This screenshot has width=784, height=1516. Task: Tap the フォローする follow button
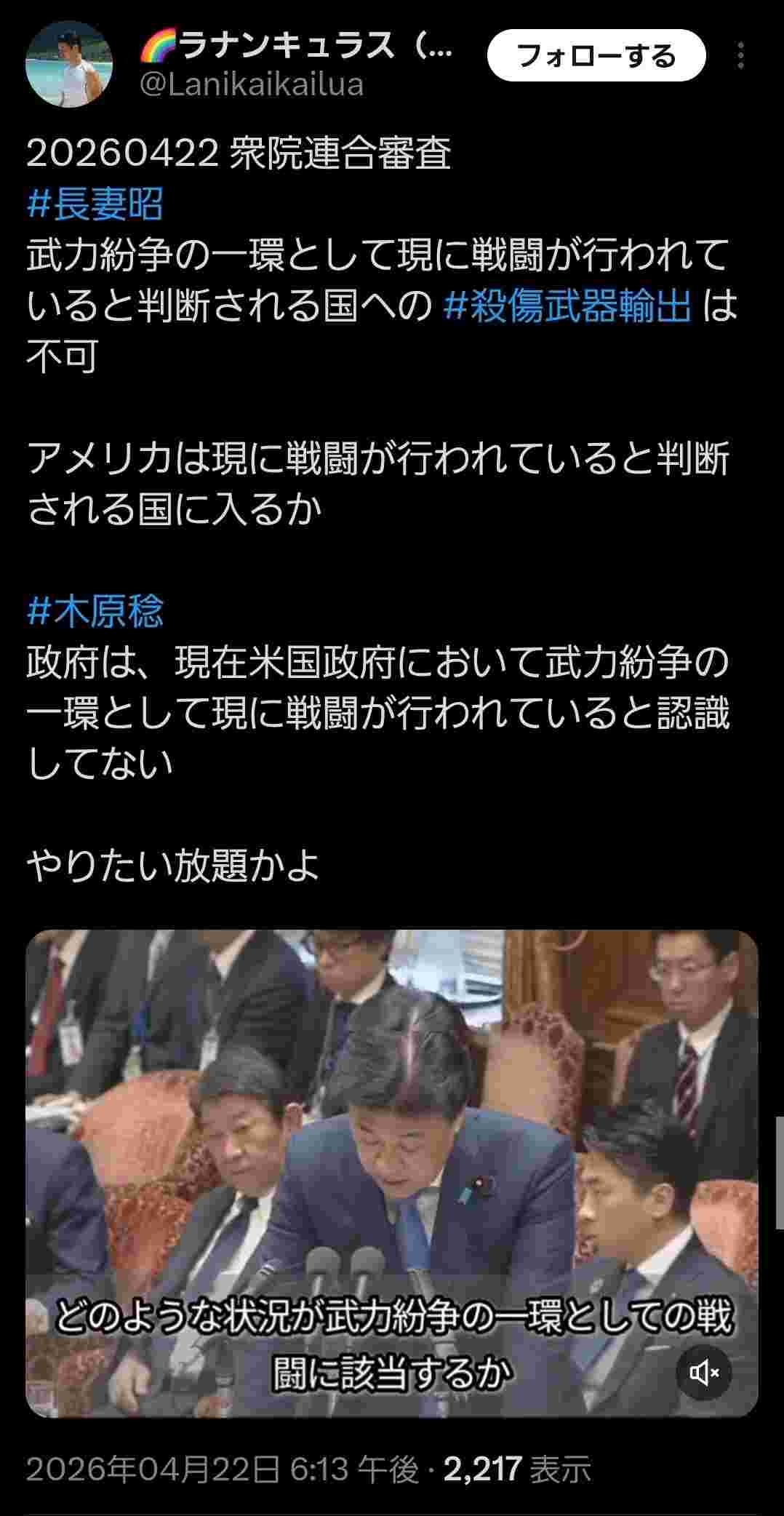[596, 55]
